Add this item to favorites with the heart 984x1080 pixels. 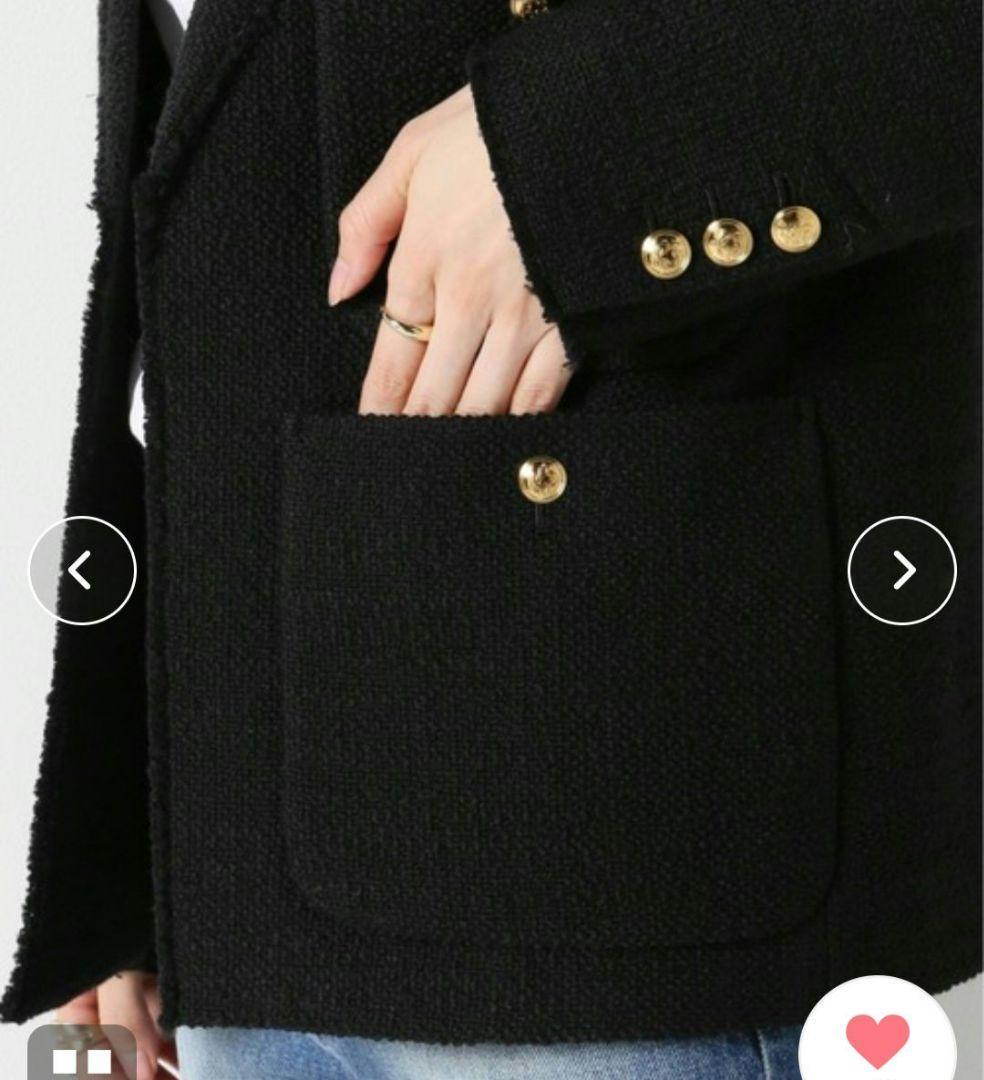878,1040
